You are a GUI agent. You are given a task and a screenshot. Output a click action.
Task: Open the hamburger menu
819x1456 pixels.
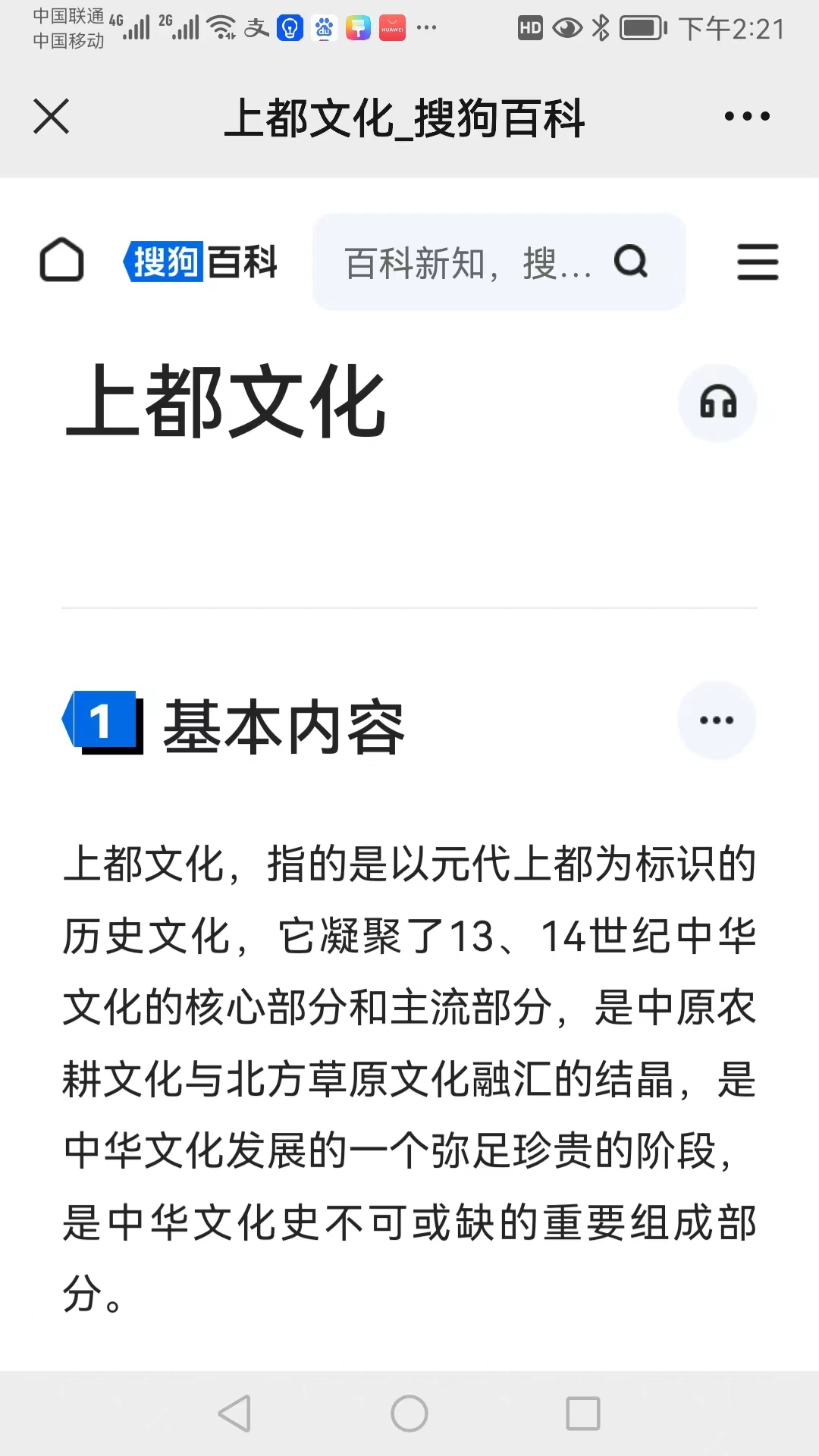pos(758,262)
